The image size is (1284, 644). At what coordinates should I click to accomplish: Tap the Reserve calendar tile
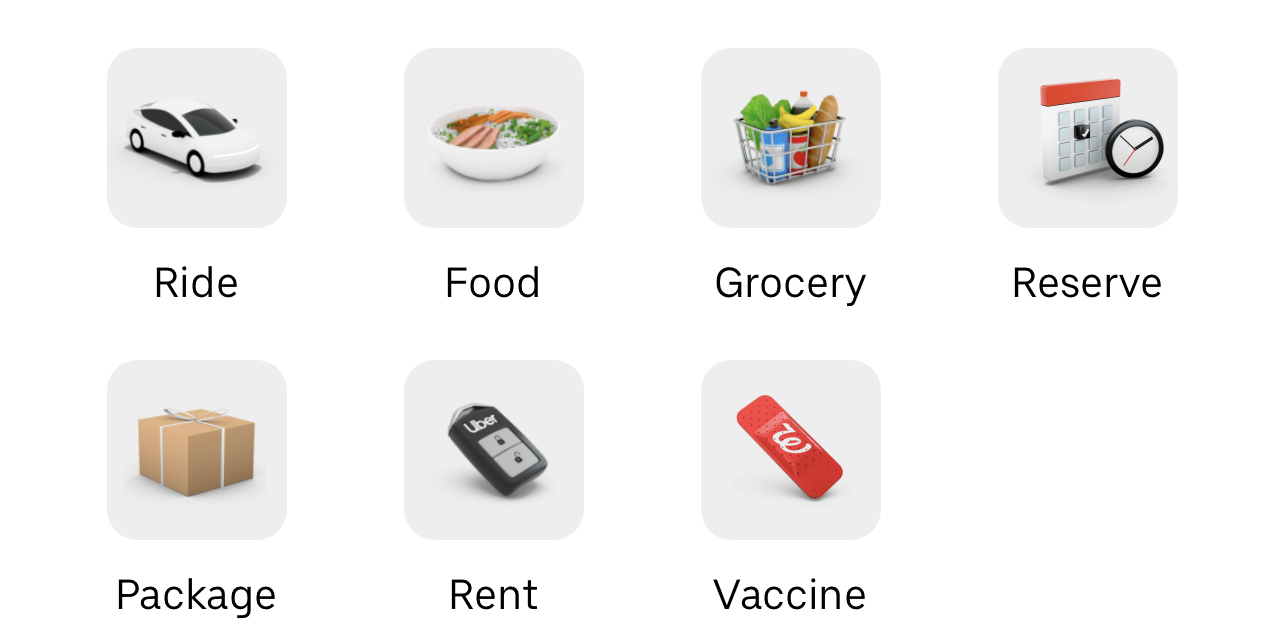(1087, 138)
